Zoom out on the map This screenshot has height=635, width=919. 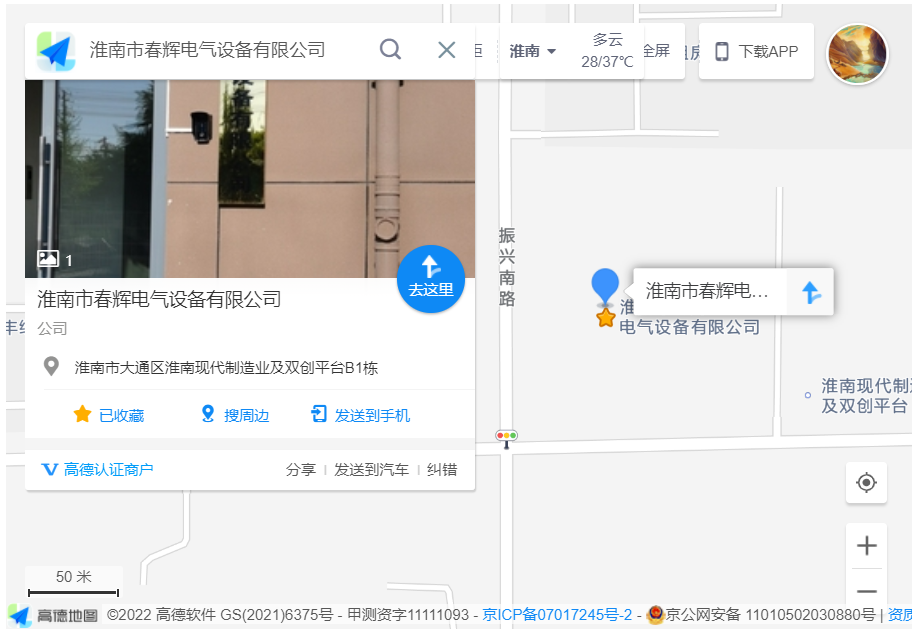coord(866,590)
